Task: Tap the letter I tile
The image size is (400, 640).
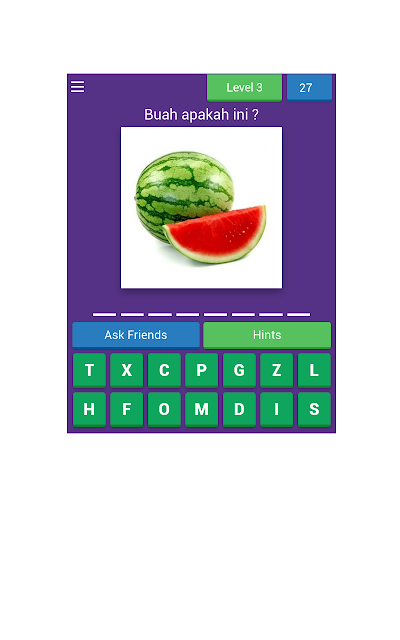Action: click(x=277, y=409)
